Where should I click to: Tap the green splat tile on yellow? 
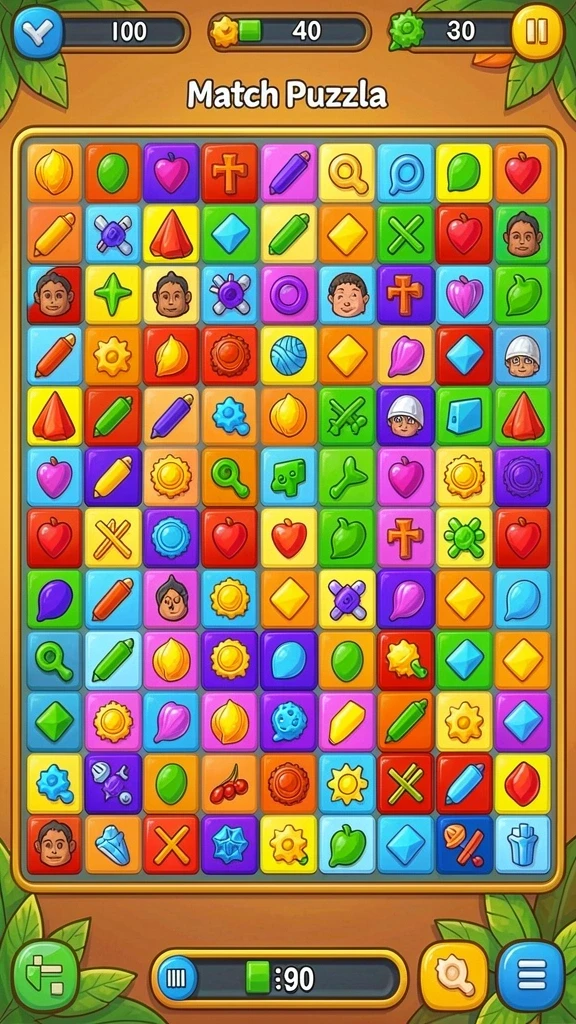tap(464, 538)
